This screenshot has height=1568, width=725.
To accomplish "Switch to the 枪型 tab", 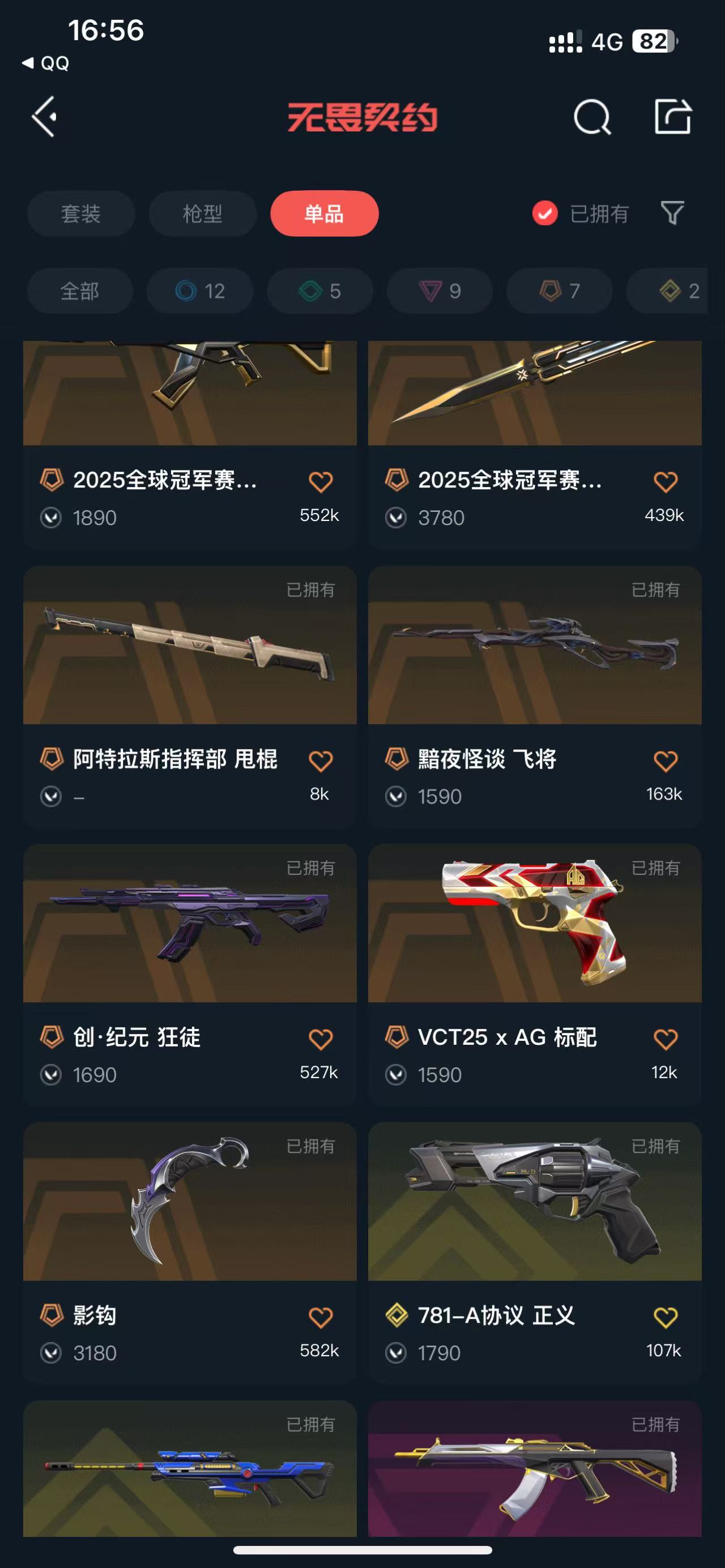I will 202,213.
